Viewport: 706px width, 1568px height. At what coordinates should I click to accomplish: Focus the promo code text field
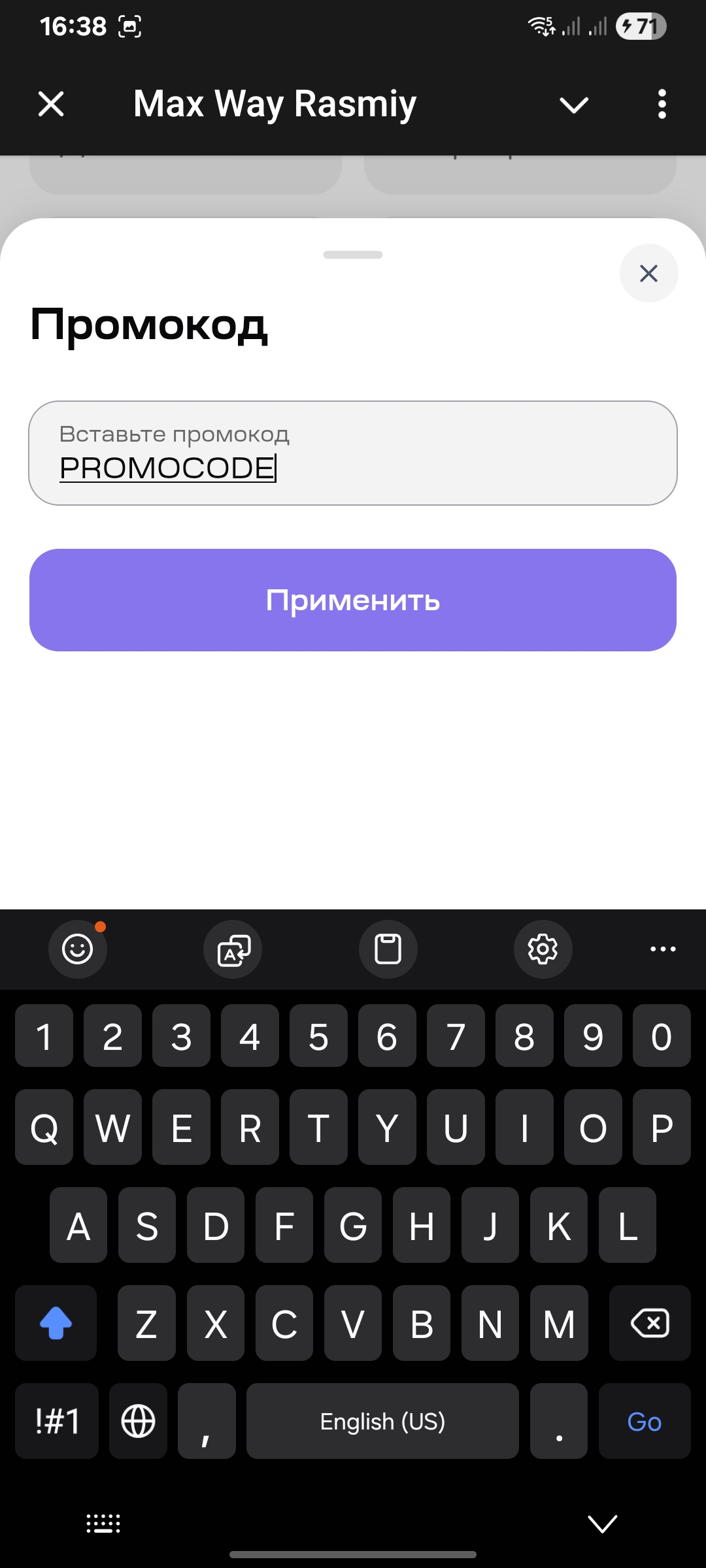coord(353,453)
